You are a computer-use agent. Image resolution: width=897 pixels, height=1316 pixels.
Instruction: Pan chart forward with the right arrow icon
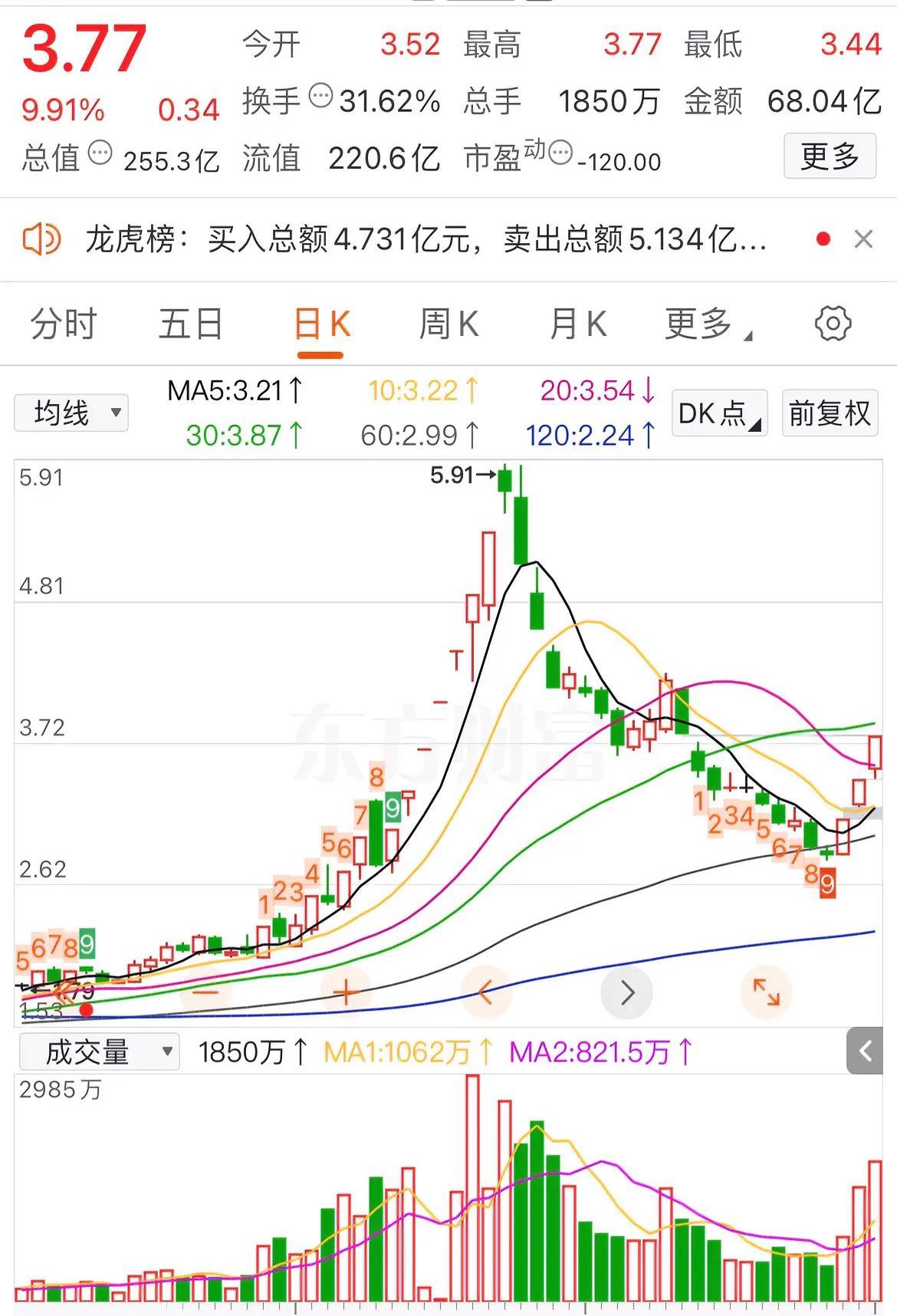coord(627,991)
